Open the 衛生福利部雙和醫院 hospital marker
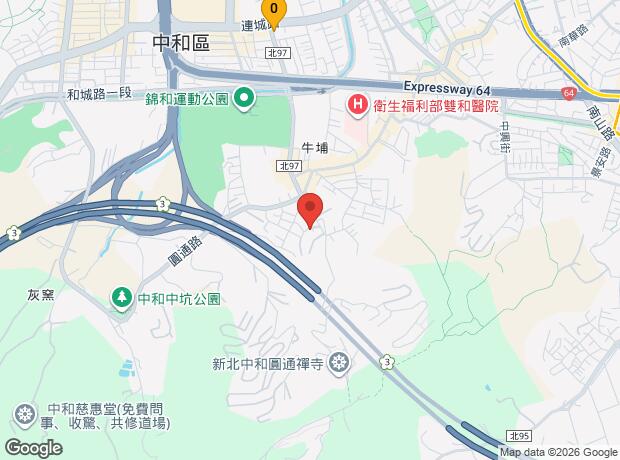This screenshot has width=620, height=460. (x=357, y=106)
